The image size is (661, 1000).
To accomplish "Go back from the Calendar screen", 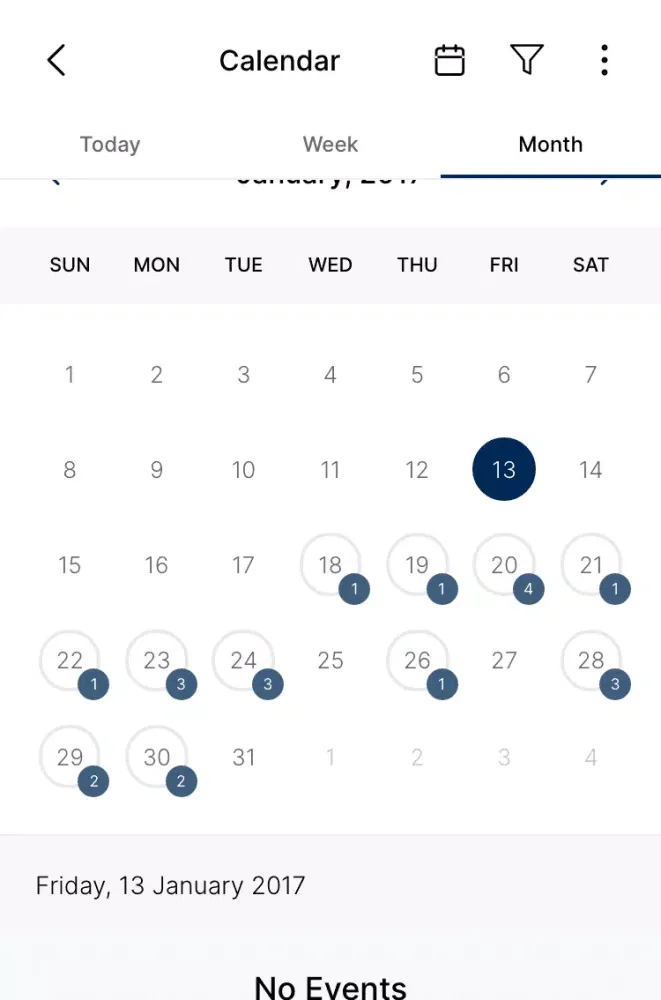I will (57, 60).
